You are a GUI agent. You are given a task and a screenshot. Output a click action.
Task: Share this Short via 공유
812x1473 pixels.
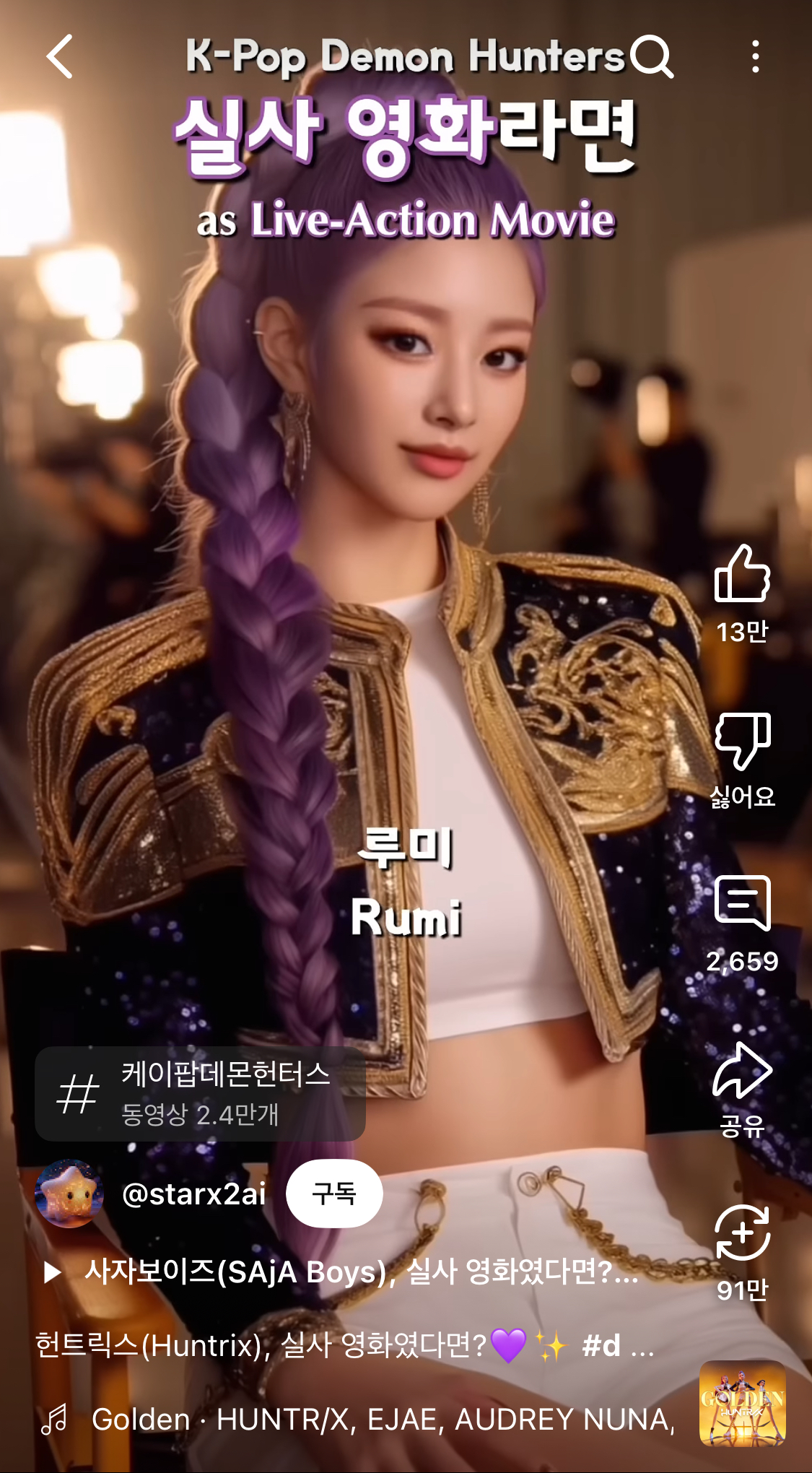[742, 1072]
